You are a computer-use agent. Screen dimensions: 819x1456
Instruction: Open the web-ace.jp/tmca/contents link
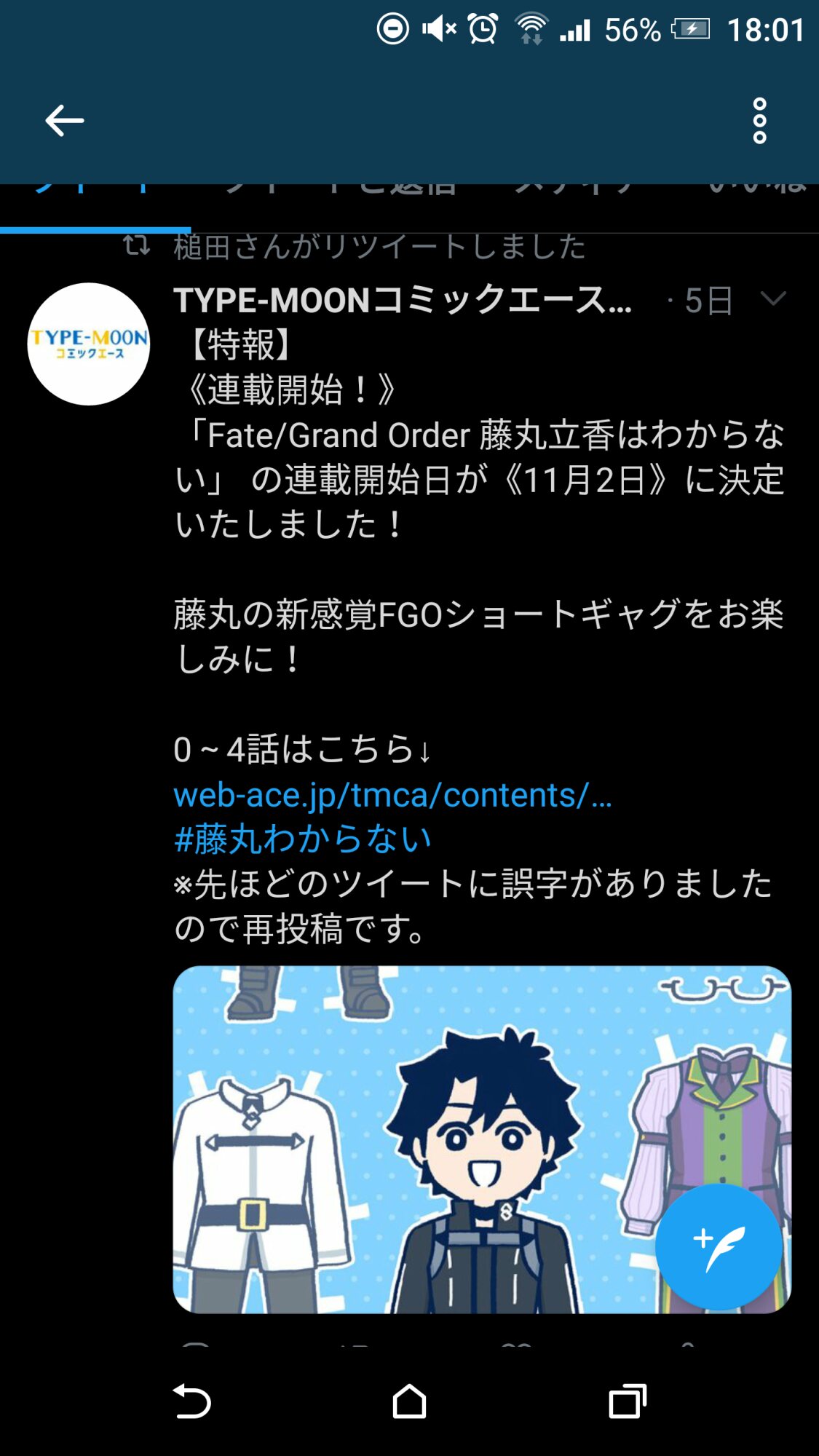coord(392,795)
